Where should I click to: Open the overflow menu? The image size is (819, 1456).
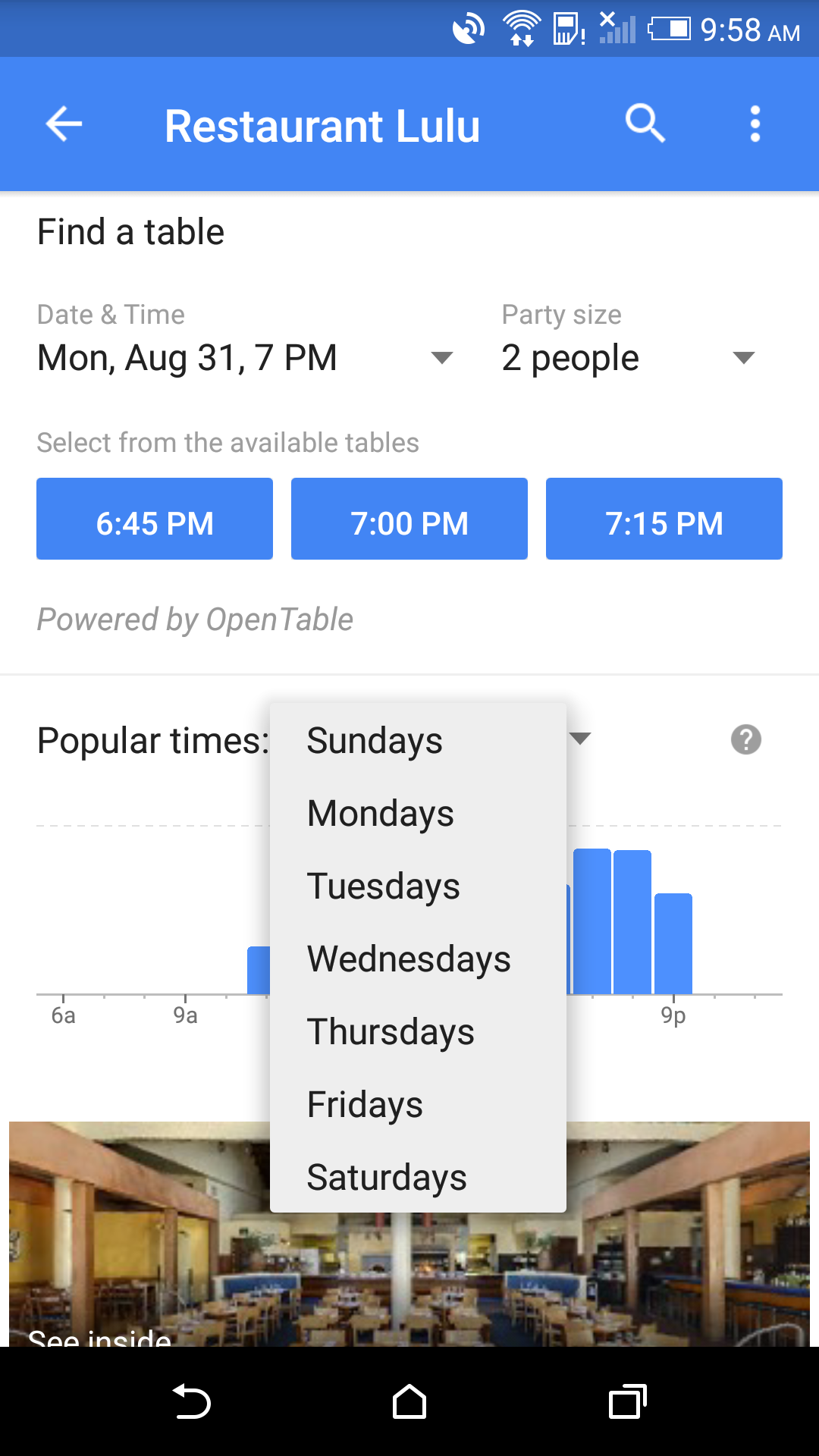pos(755,124)
